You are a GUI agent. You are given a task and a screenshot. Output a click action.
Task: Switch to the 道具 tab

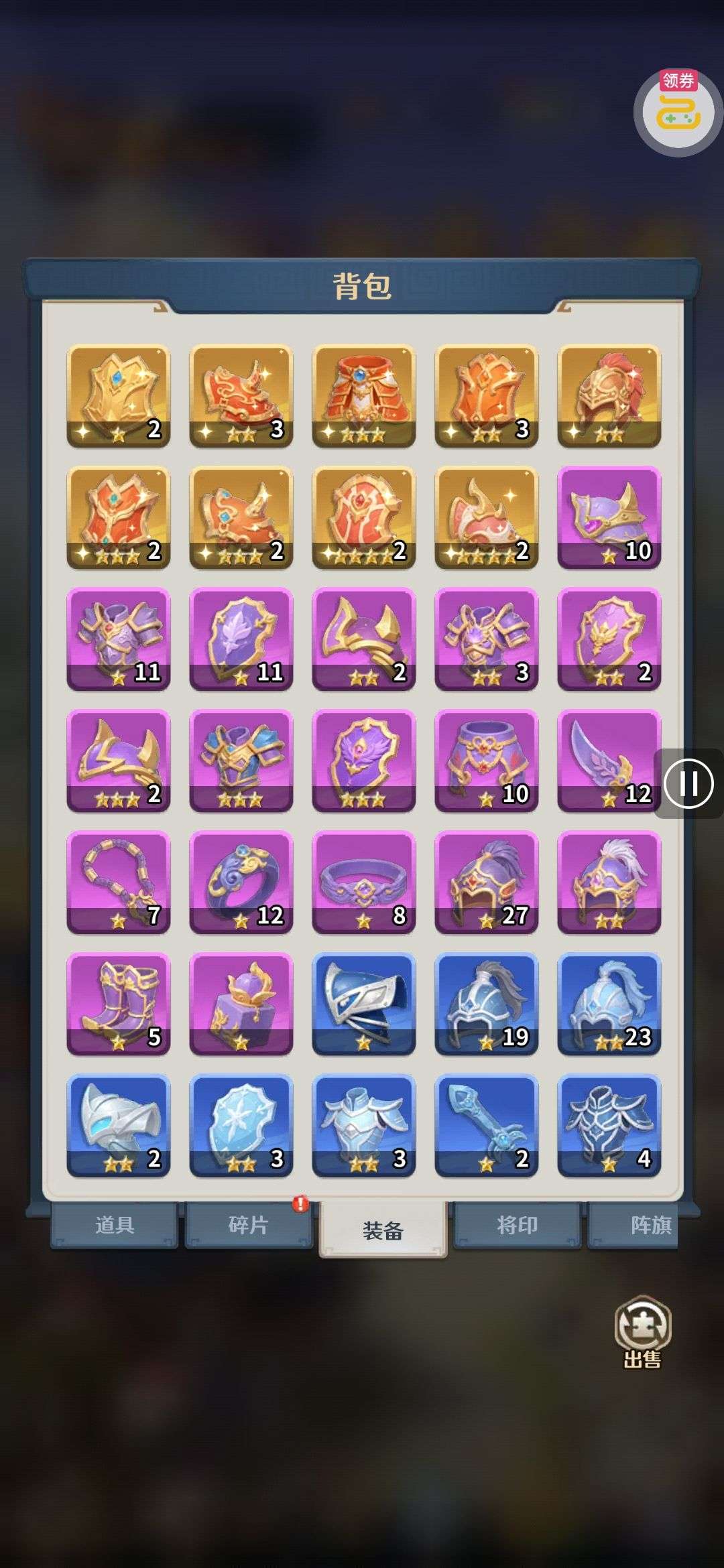click(x=115, y=1225)
